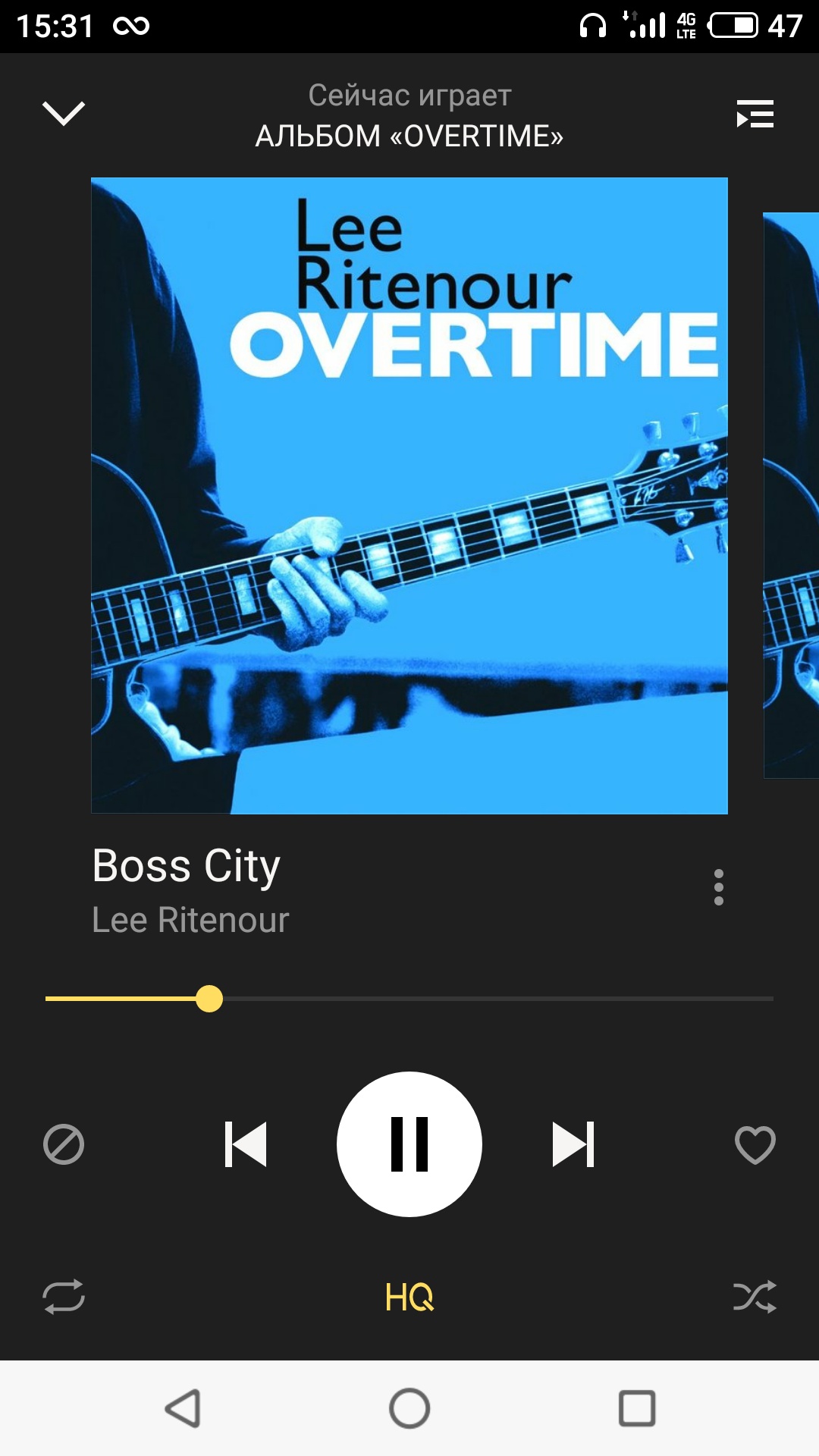Image resolution: width=819 pixels, height=1456 pixels.
Task: Dislike this track with the block icon
Action: point(64,1144)
